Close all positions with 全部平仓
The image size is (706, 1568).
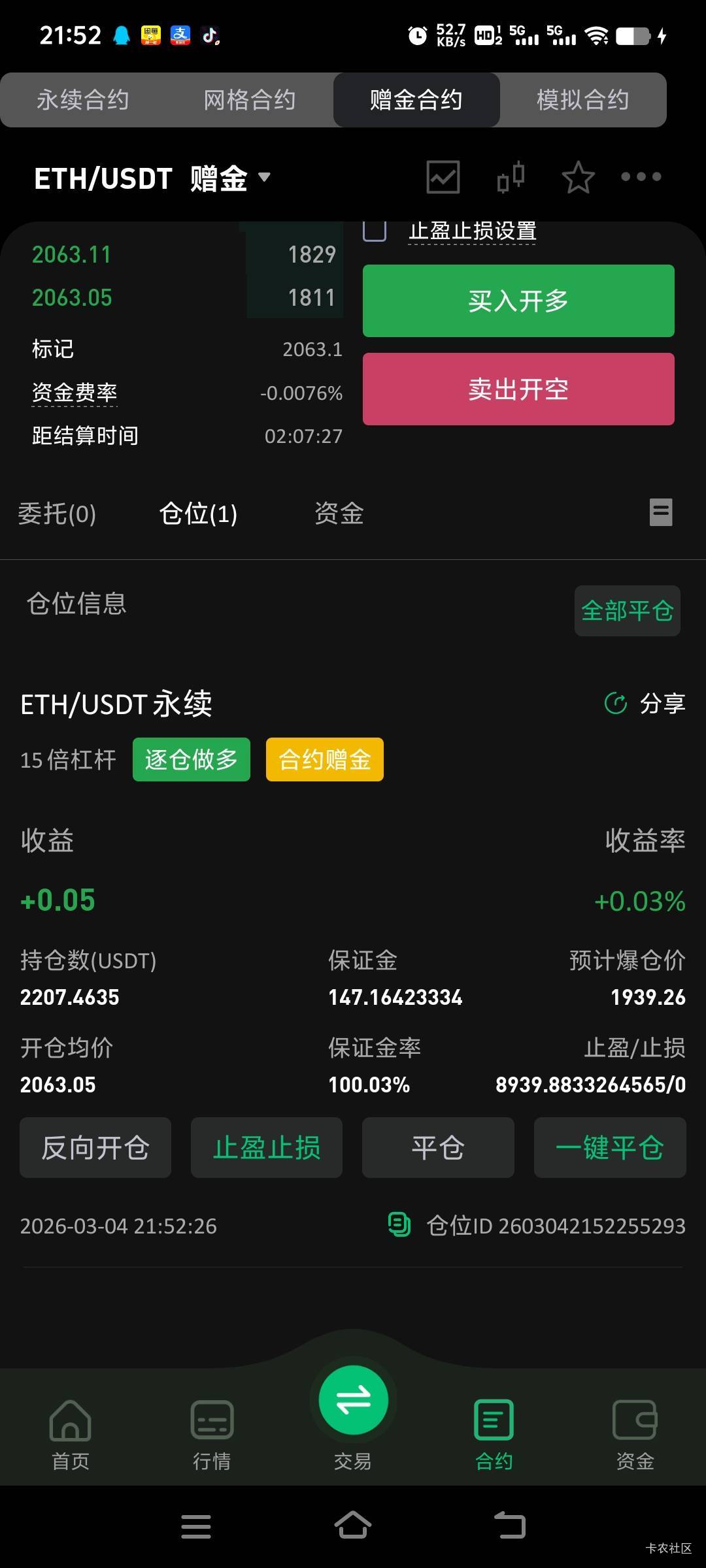click(627, 611)
